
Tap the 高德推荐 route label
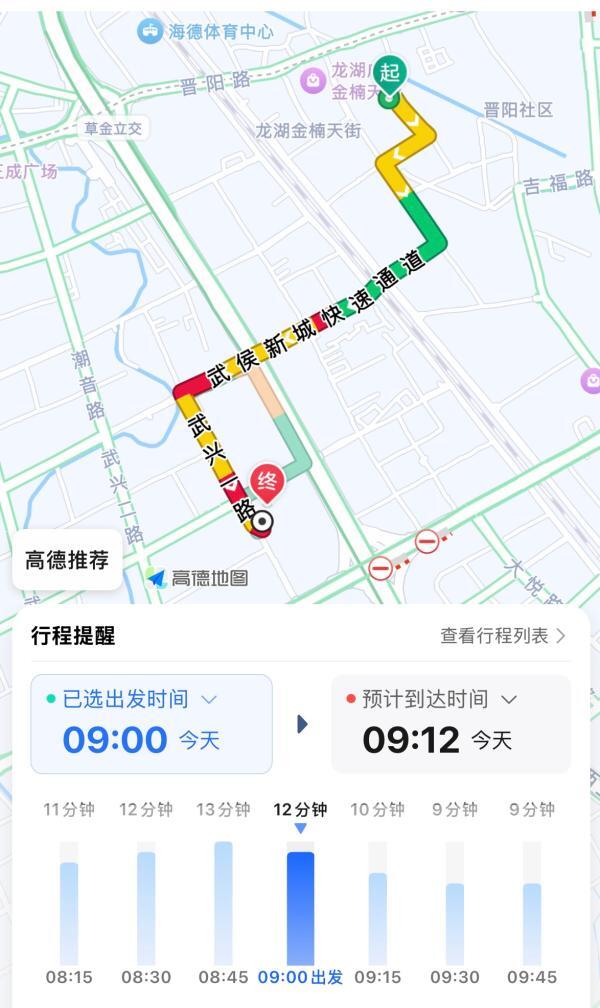(67, 560)
